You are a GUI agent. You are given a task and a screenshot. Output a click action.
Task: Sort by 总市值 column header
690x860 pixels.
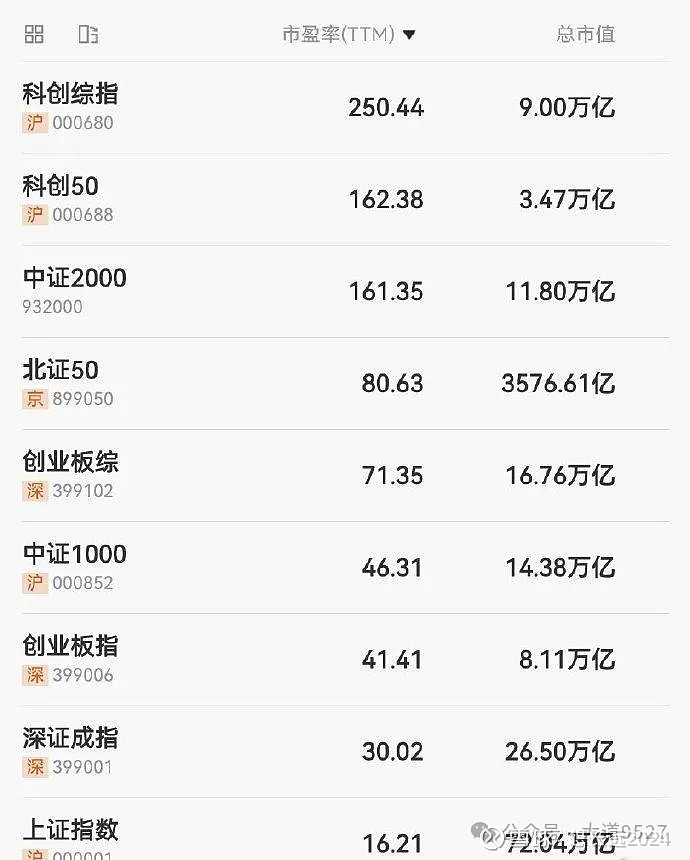(x=585, y=34)
